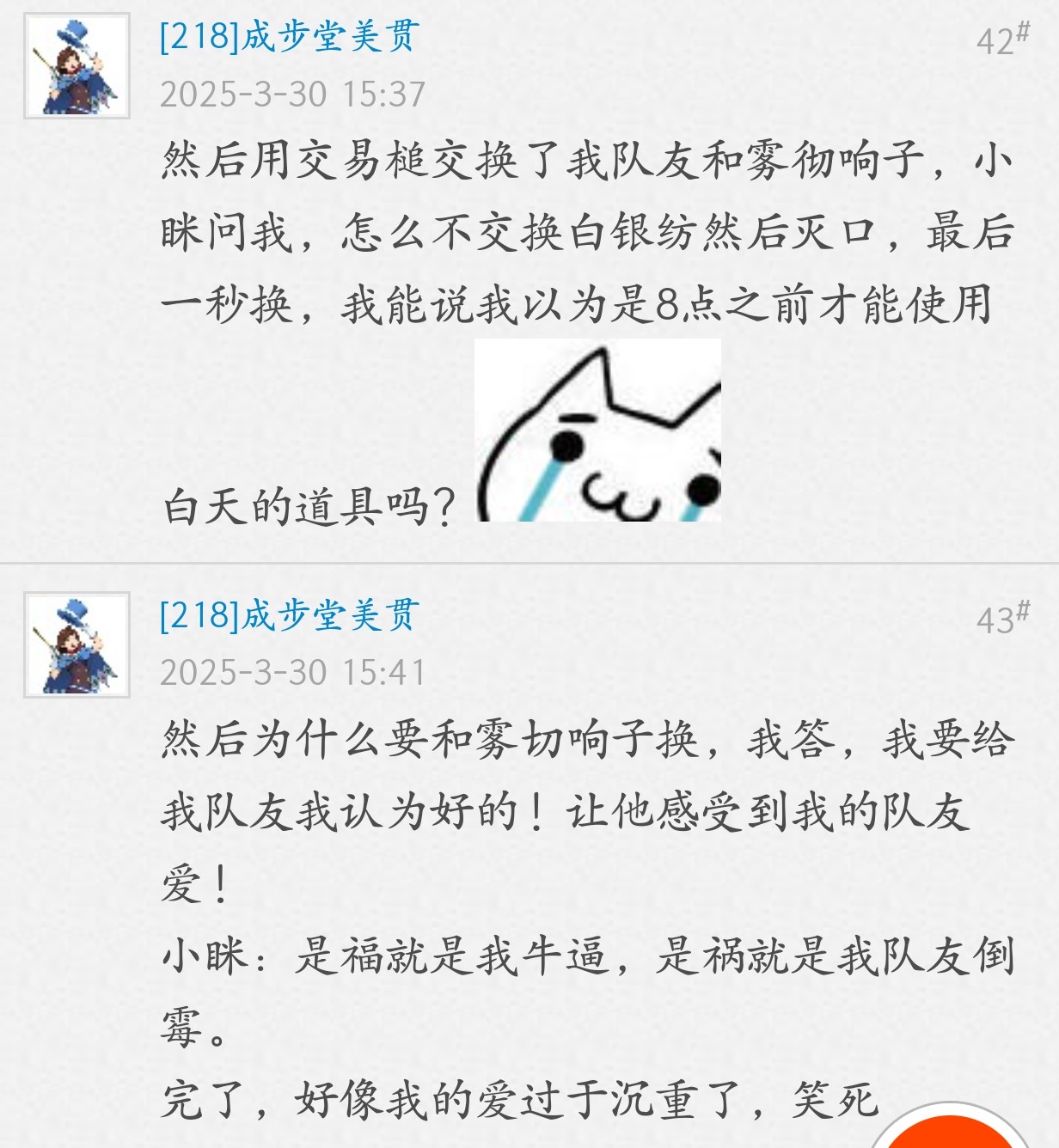Open username 成步堂美贯 on post 43
This screenshot has height=1148, width=1059.
pyautogui.click(x=290, y=615)
